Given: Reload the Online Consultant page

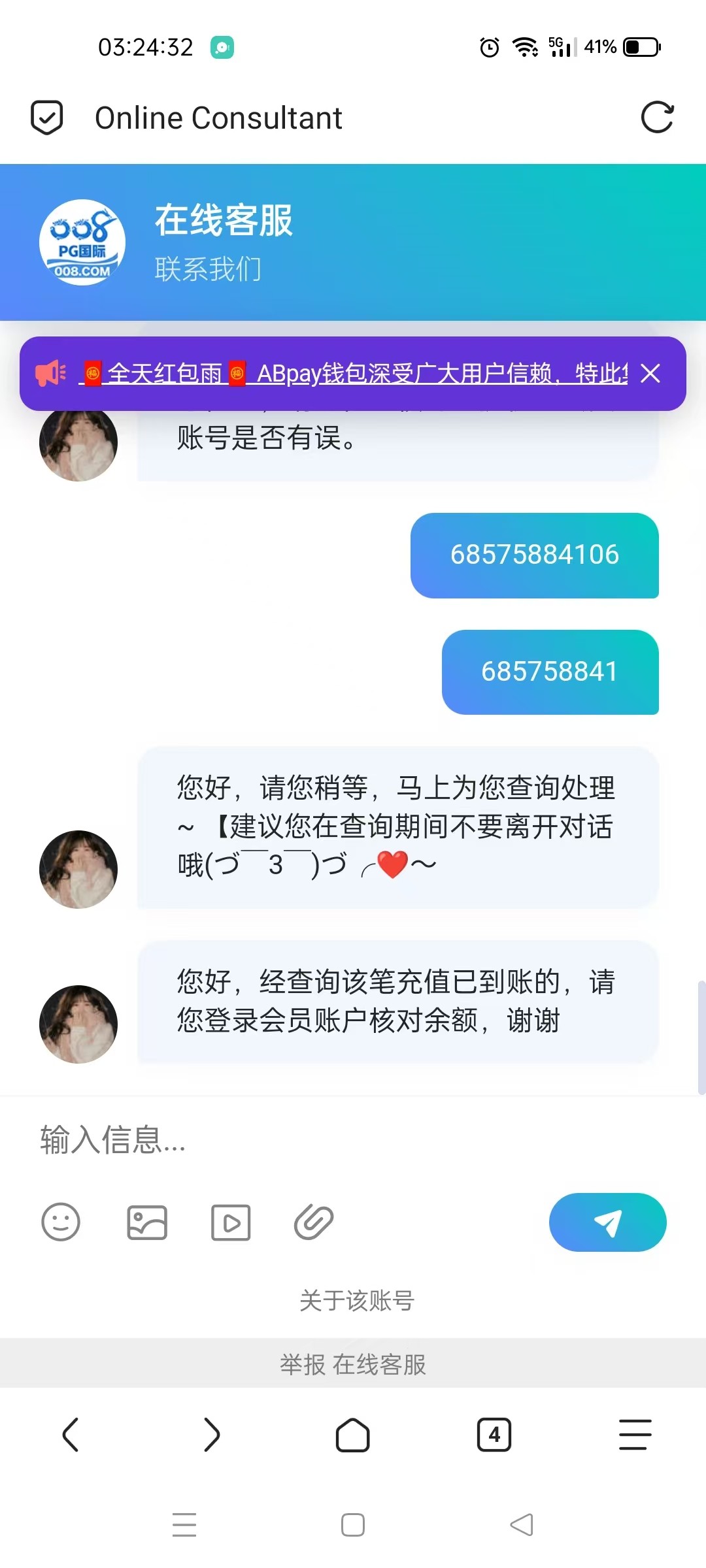Looking at the screenshot, I should (x=657, y=118).
